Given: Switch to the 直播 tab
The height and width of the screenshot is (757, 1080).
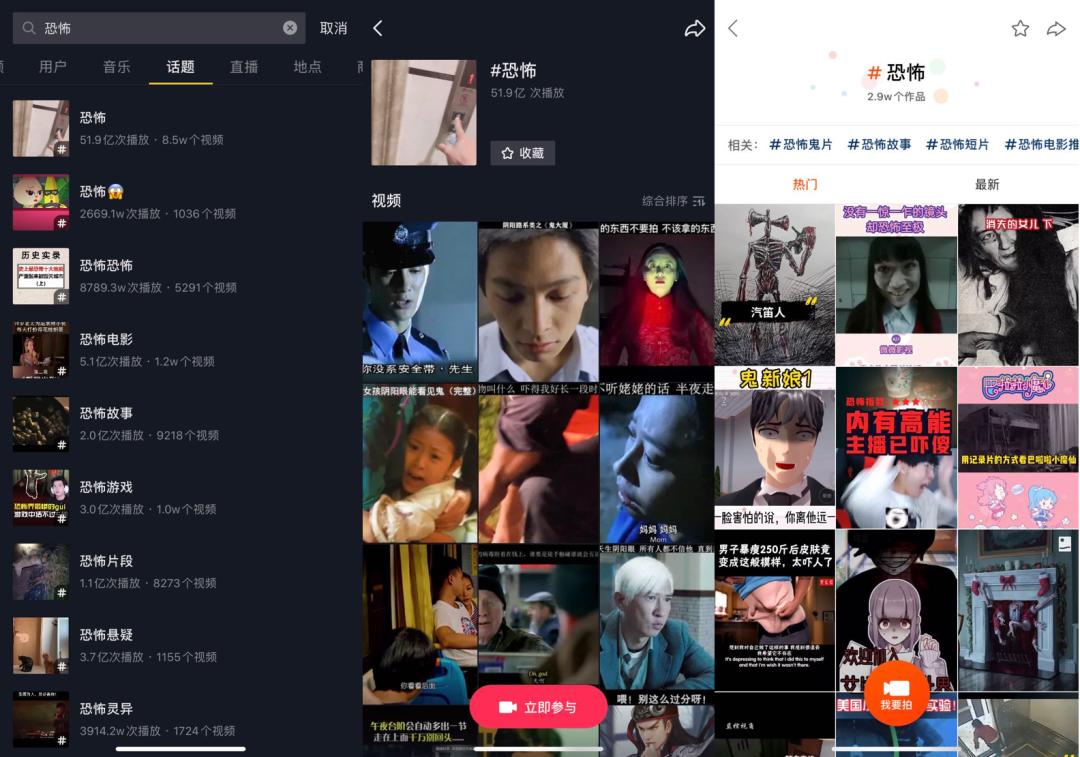Looking at the screenshot, I should pyautogui.click(x=244, y=67).
